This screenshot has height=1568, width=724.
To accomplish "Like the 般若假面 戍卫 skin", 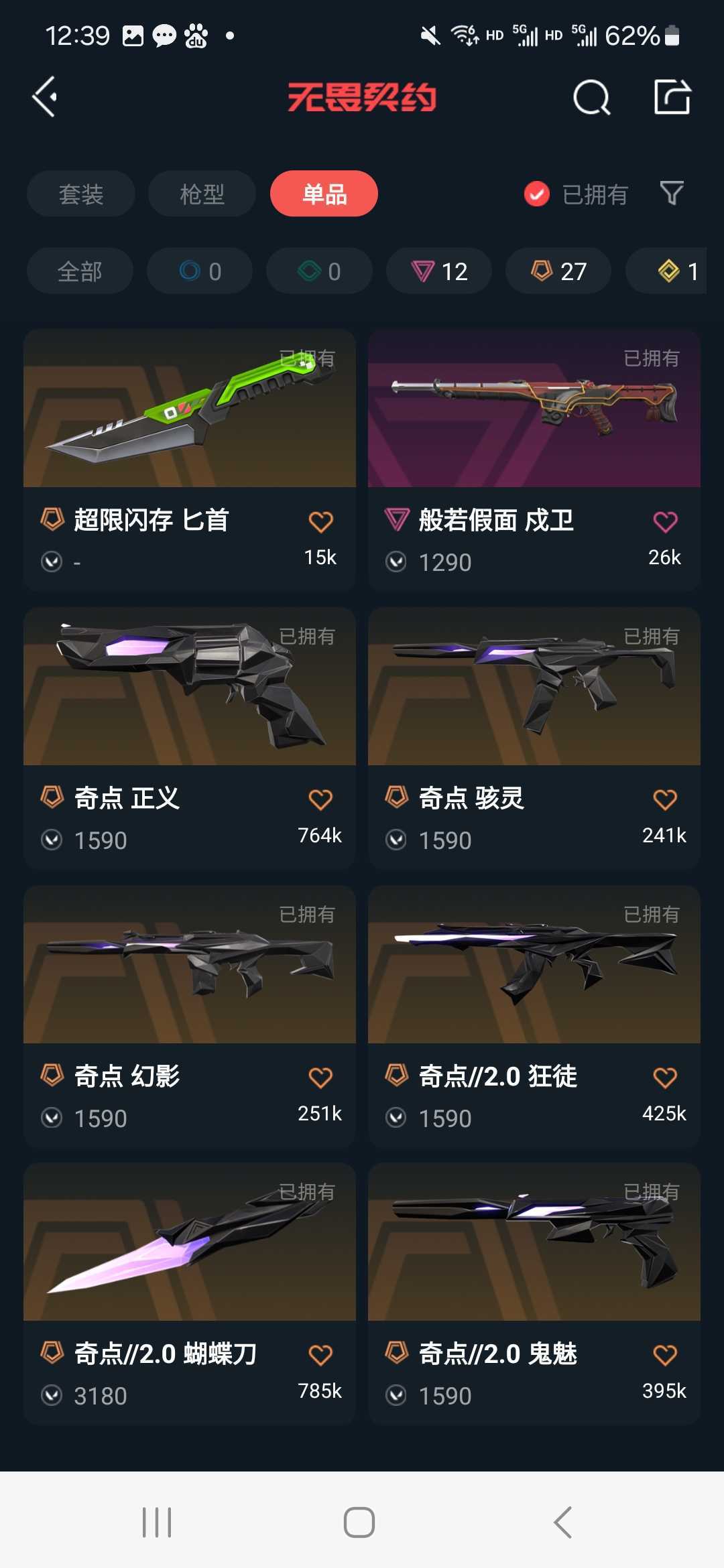I will pyautogui.click(x=665, y=522).
